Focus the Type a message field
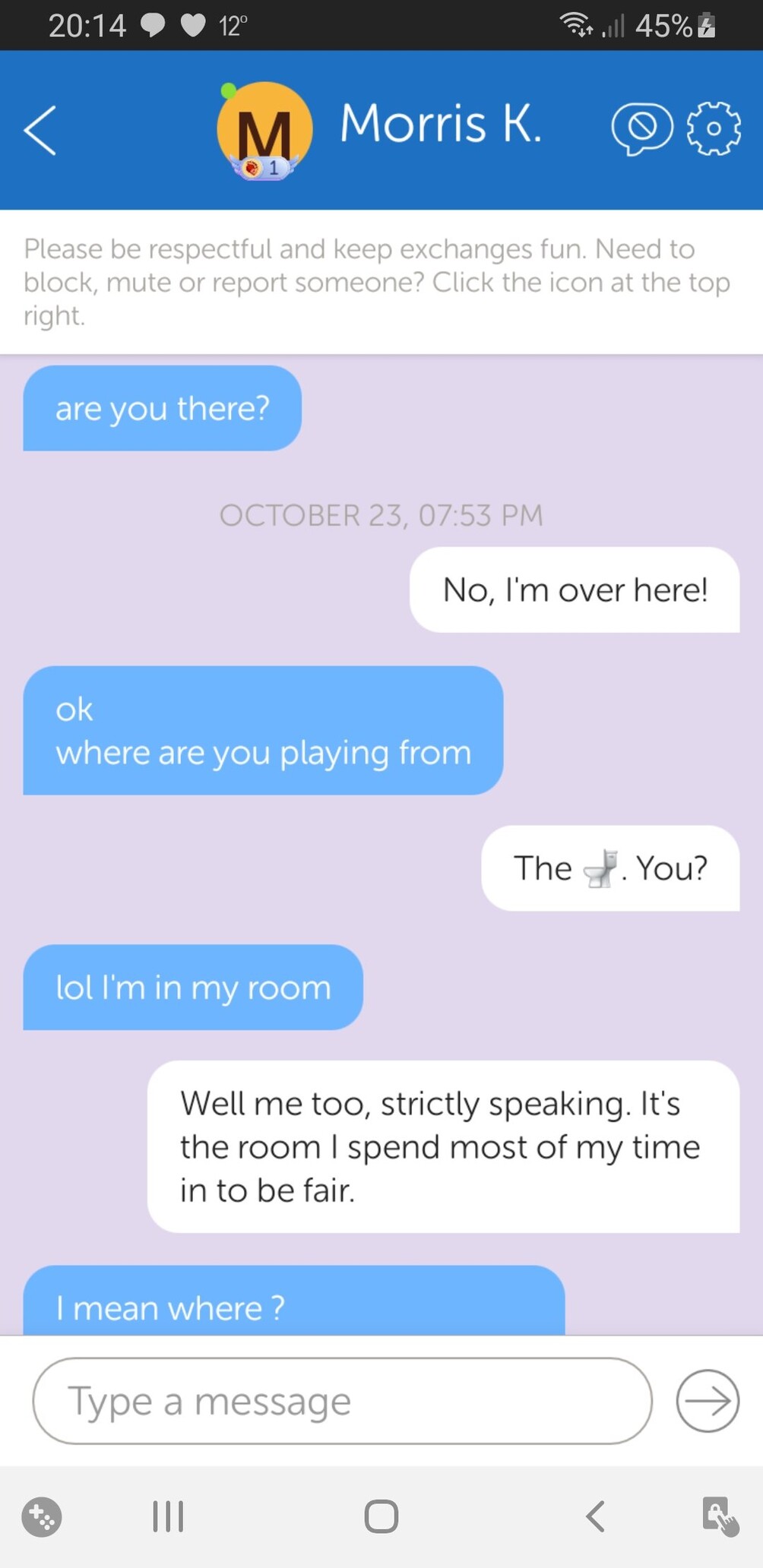Screen dimensions: 763x1568 click(342, 1400)
